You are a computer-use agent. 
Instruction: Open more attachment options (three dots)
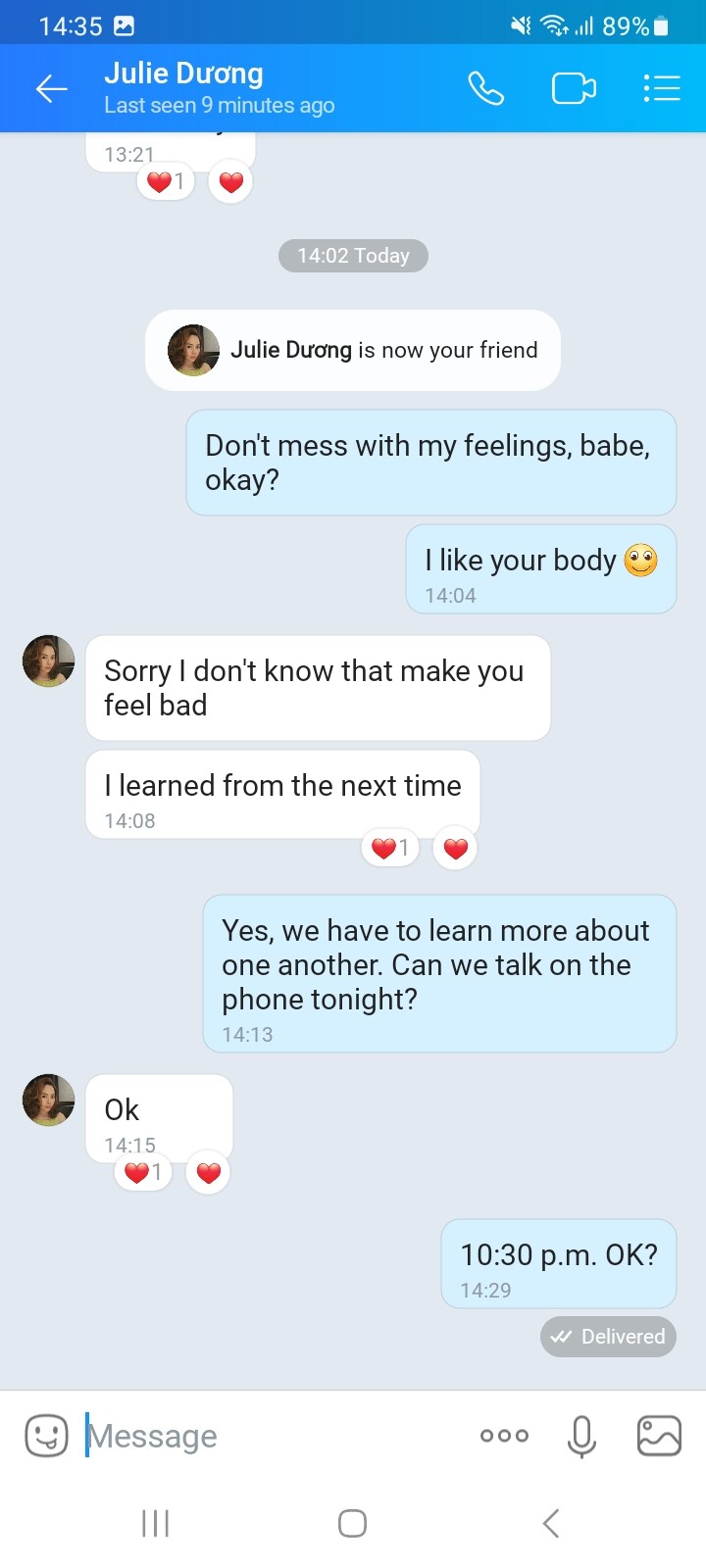(x=505, y=1436)
